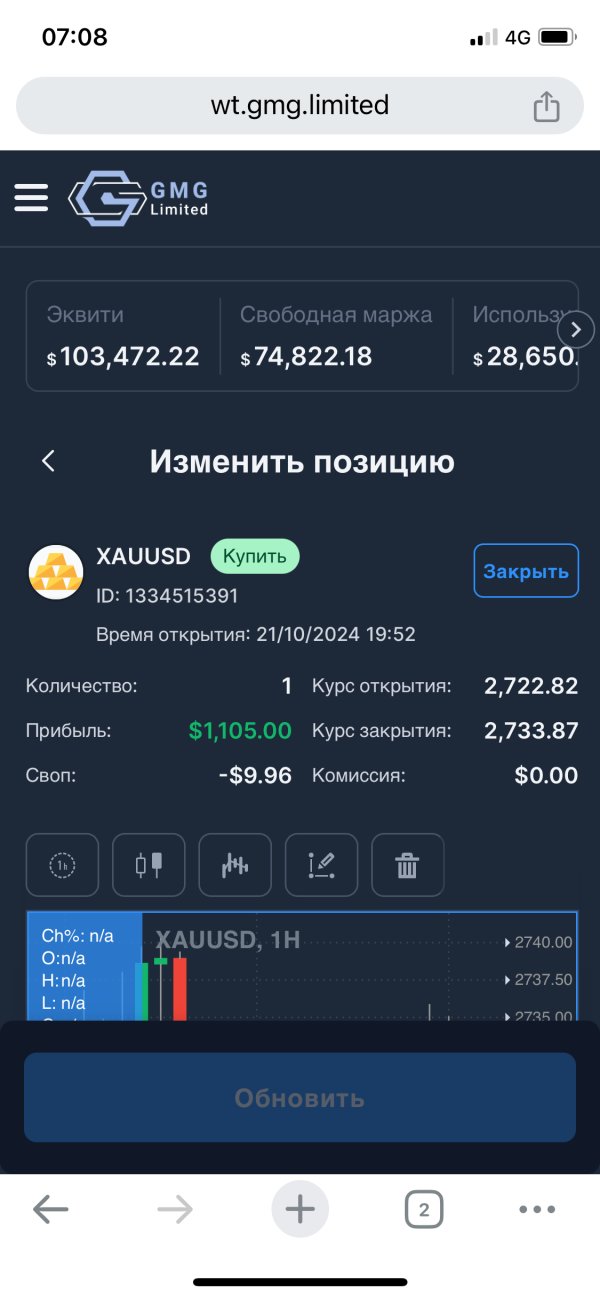Delete chart drawings with the trash icon
Screen dimensions: 600x1299
pos(406,865)
